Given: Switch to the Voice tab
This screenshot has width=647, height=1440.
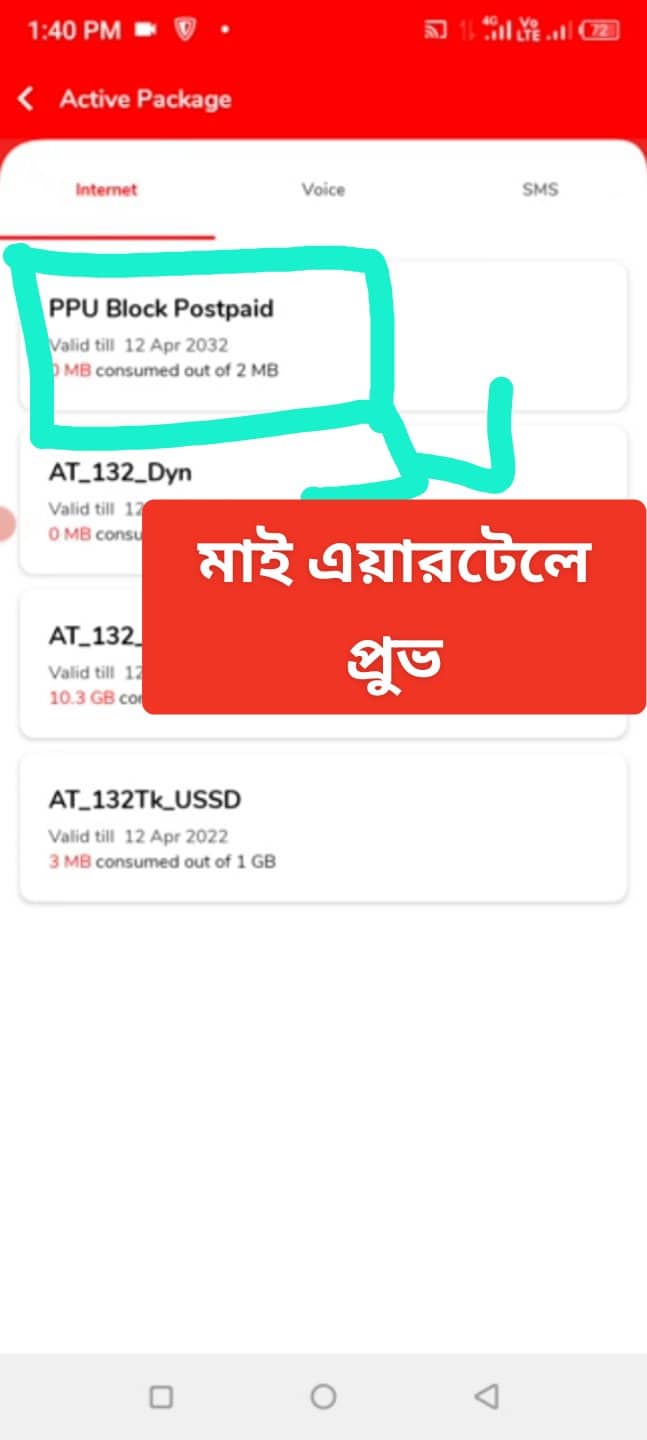Looking at the screenshot, I should click(323, 189).
